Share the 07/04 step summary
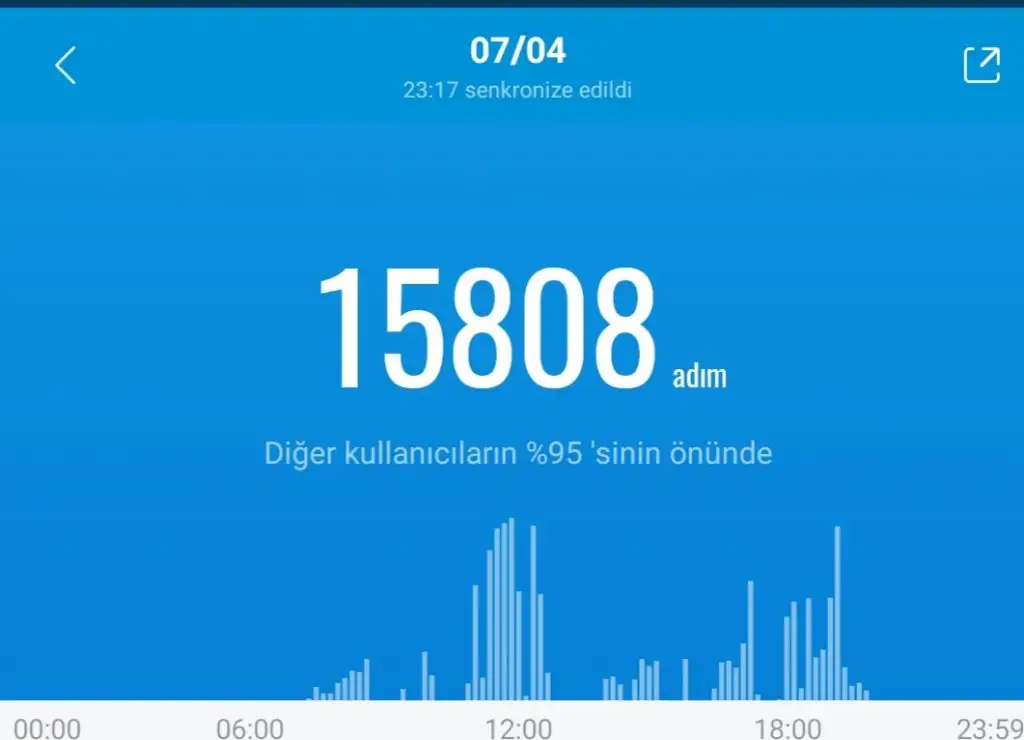 pyautogui.click(x=981, y=65)
